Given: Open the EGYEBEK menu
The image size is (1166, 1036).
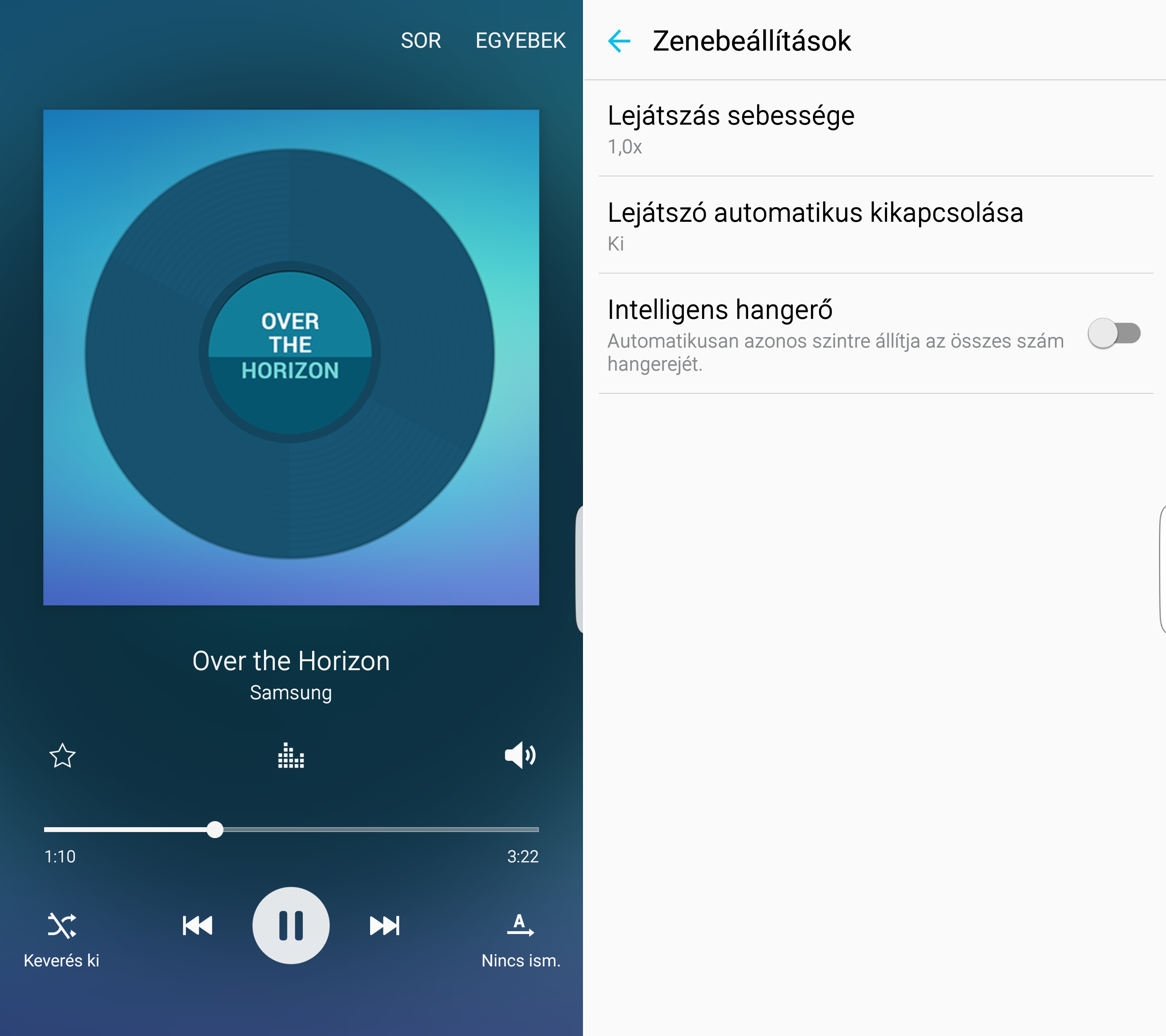Looking at the screenshot, I should 520,40.
